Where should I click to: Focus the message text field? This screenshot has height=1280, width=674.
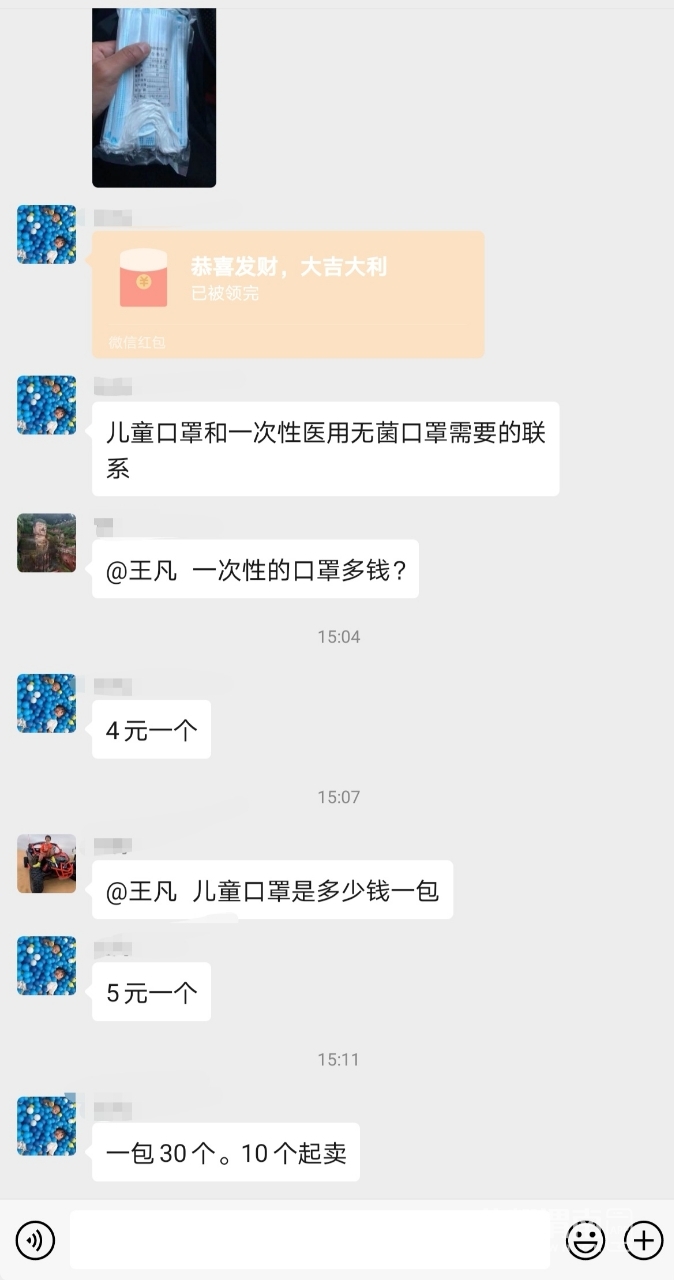click(x=310, y=1241)
